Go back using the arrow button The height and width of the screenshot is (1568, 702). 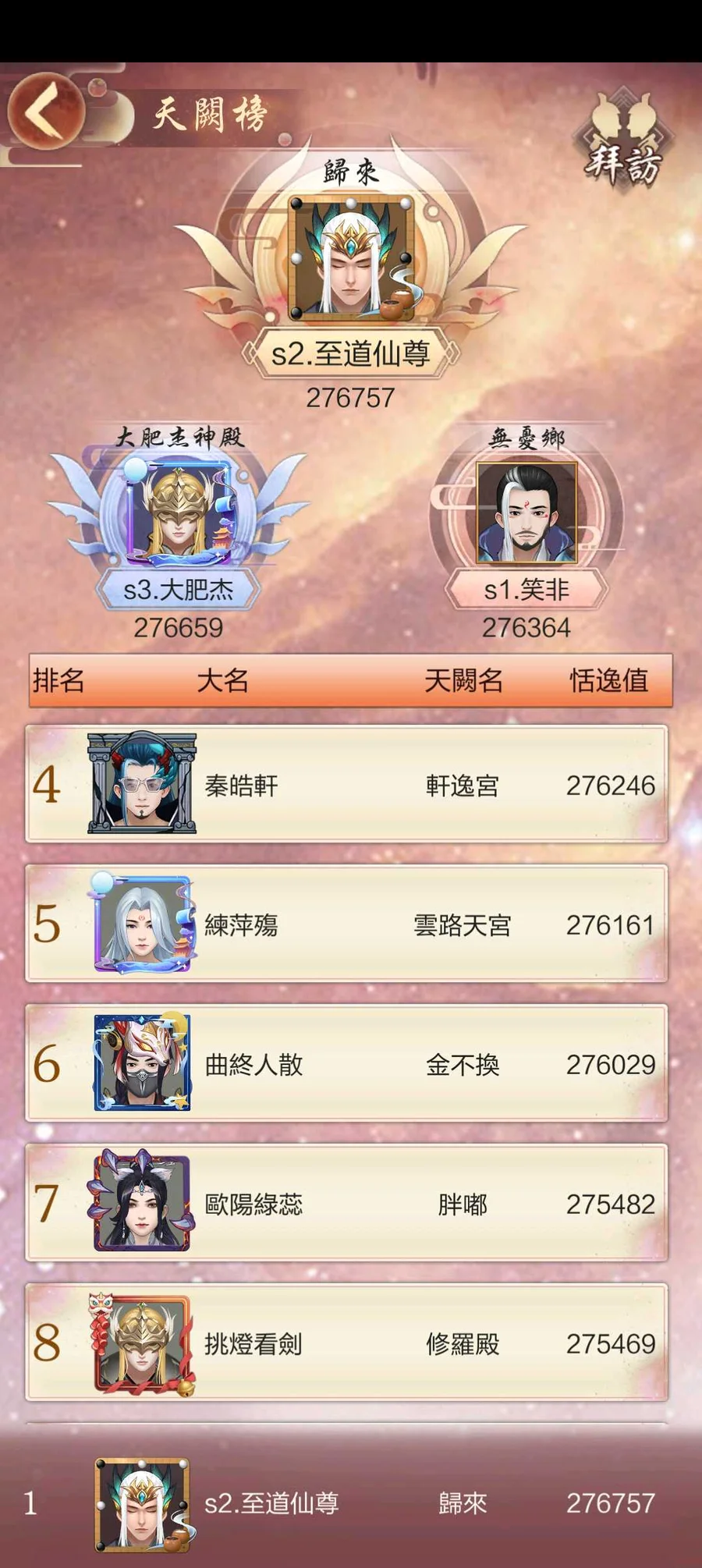tap(45, 111)
